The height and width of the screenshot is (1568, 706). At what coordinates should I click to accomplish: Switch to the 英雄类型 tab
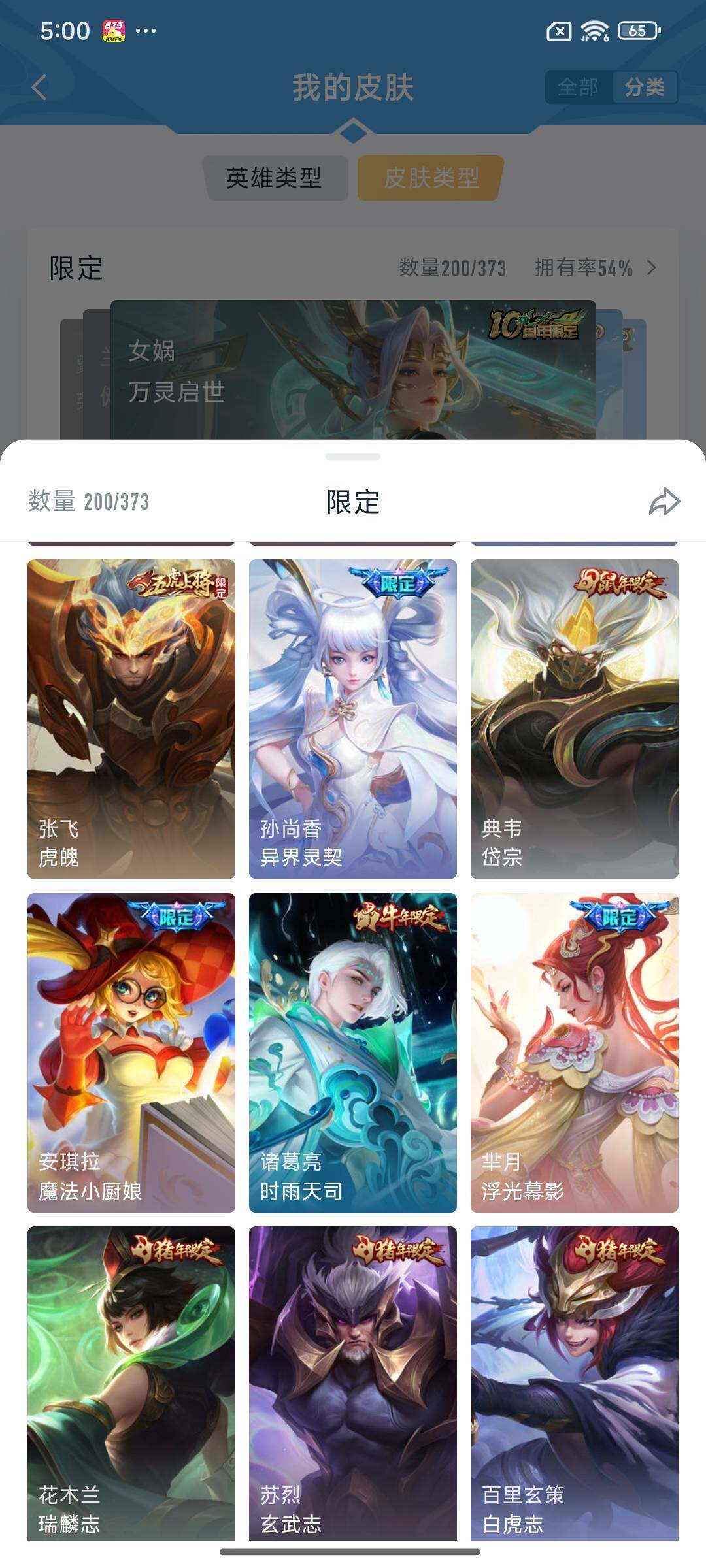click(x=275, y=175)
